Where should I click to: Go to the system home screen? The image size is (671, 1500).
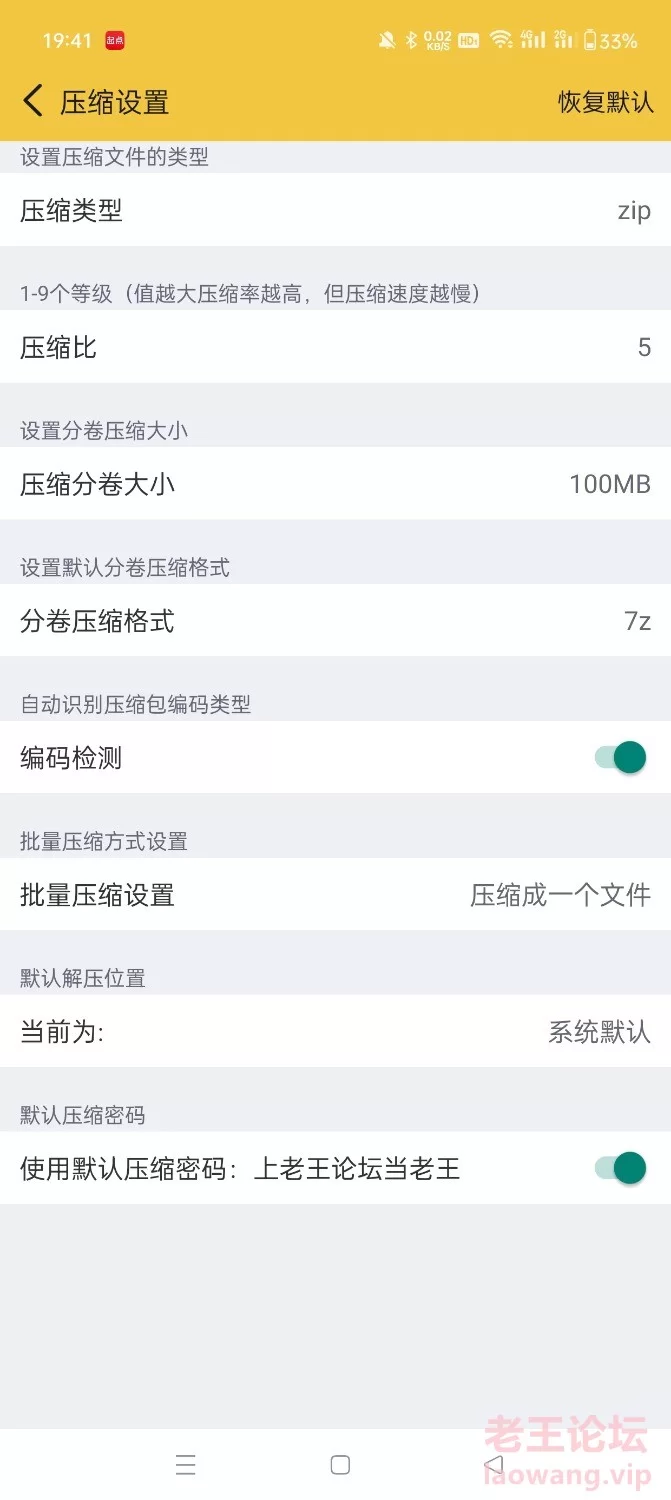click(340, 1465)
